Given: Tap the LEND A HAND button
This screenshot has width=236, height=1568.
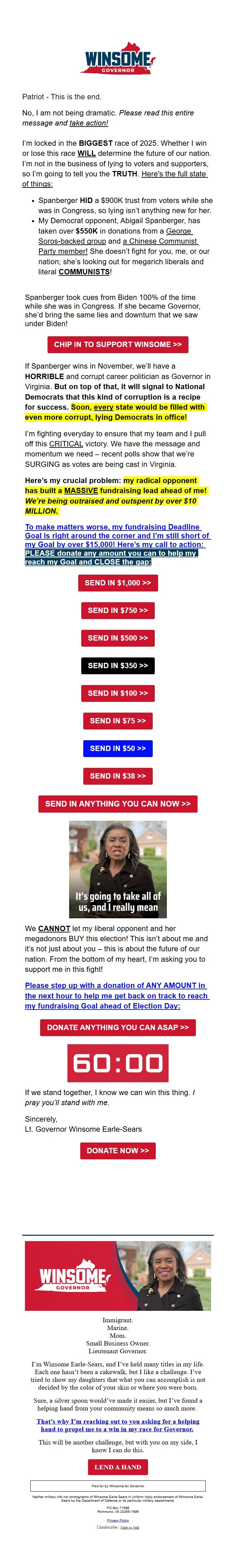Looking at the screenshot, I should tap(118, 1467).
